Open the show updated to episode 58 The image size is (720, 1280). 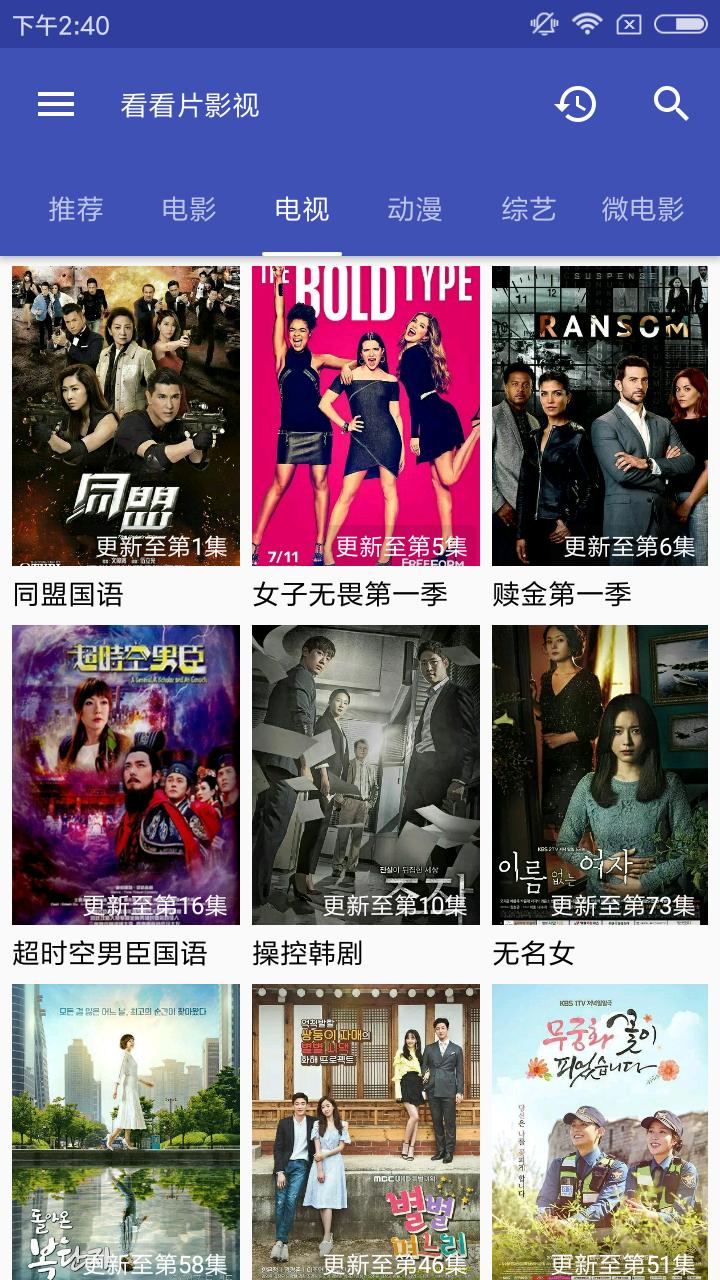[126, 1130]
